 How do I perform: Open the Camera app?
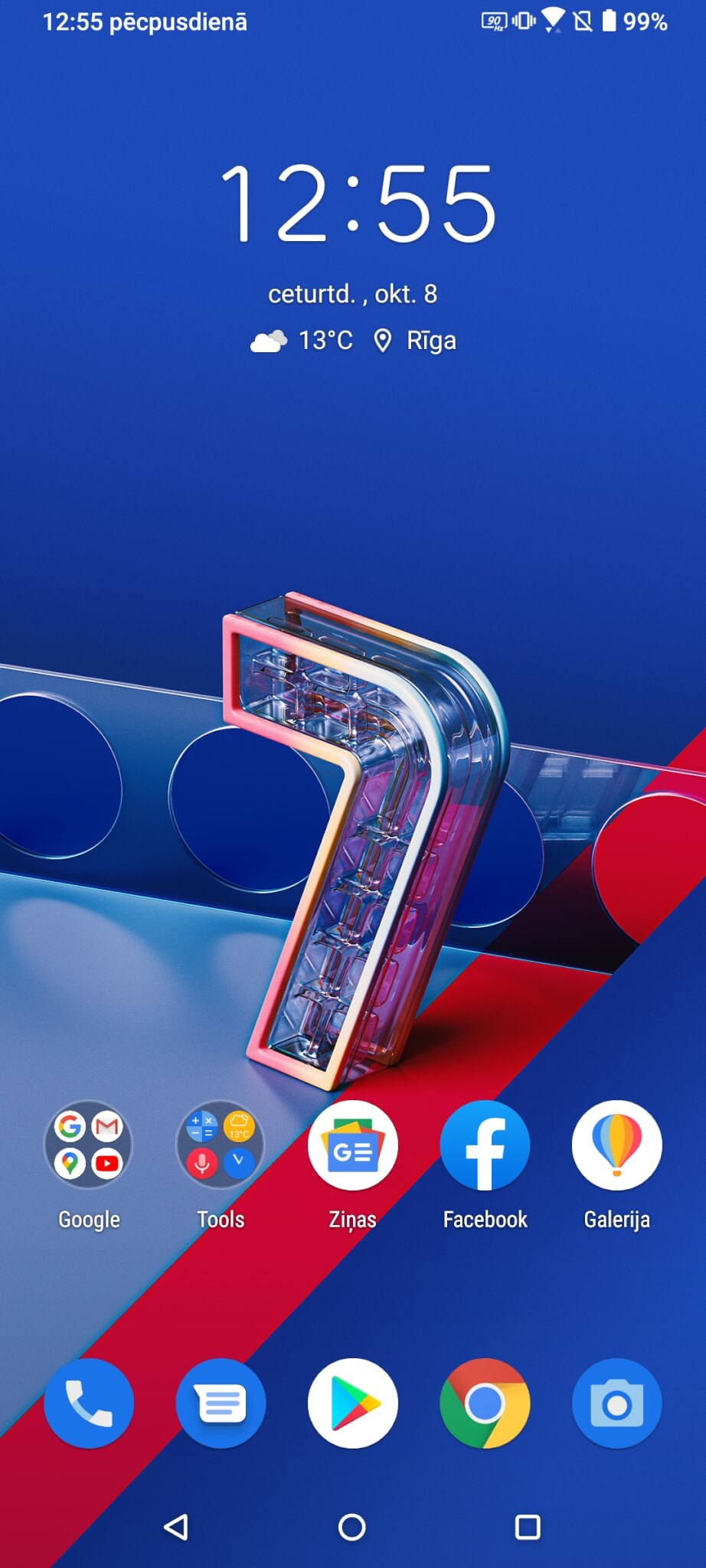tap(616, 1403)
